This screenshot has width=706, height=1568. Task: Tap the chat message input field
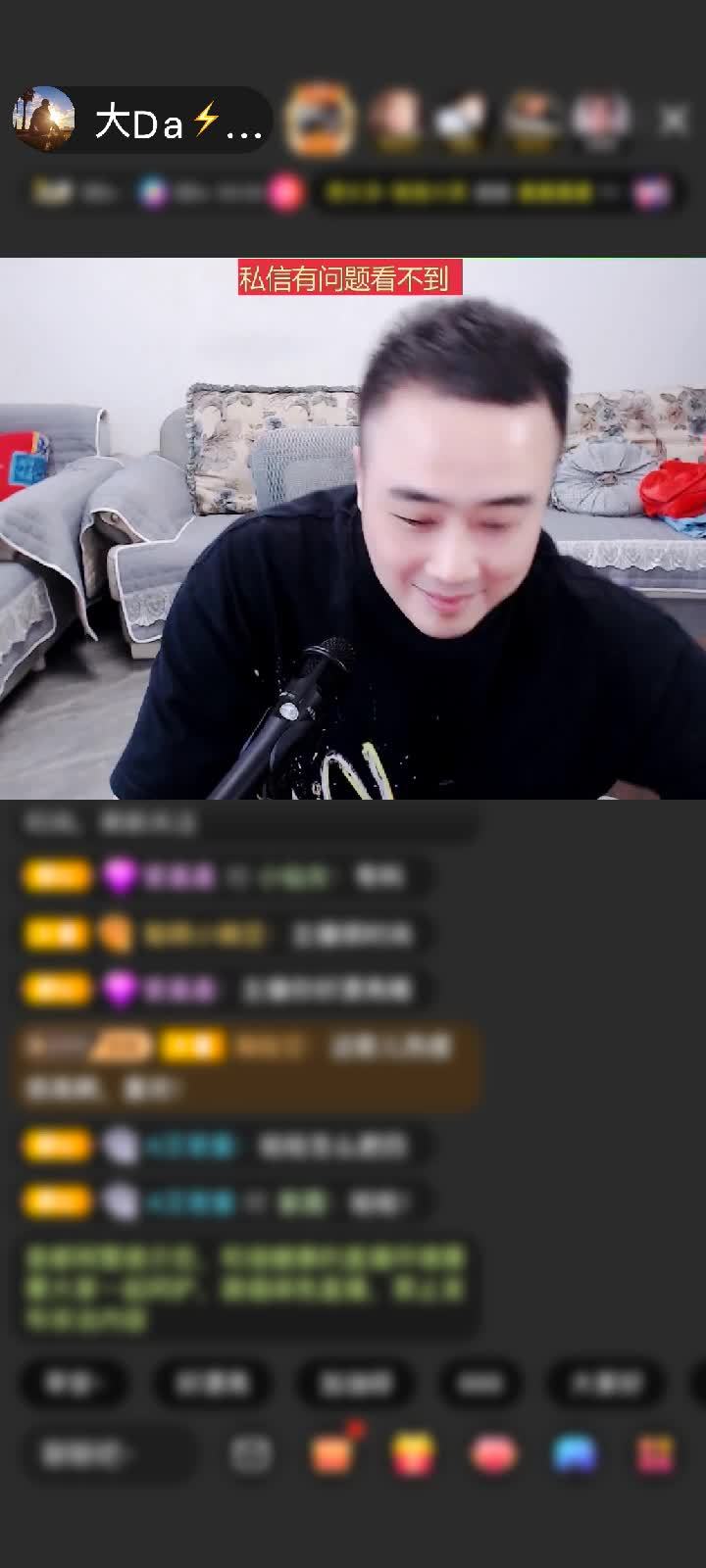point(108,1455)
